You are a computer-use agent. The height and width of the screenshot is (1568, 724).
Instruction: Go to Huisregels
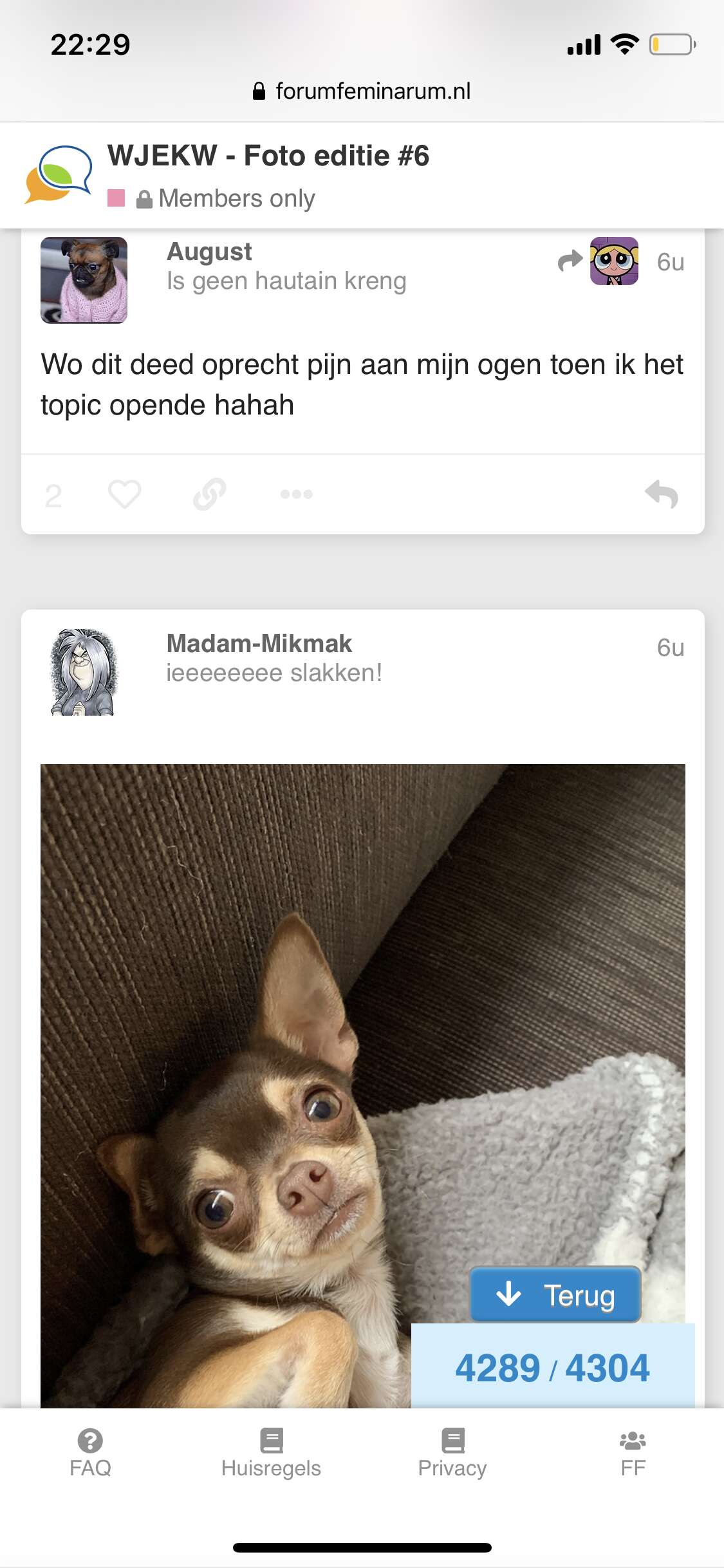coord(271,1453)
